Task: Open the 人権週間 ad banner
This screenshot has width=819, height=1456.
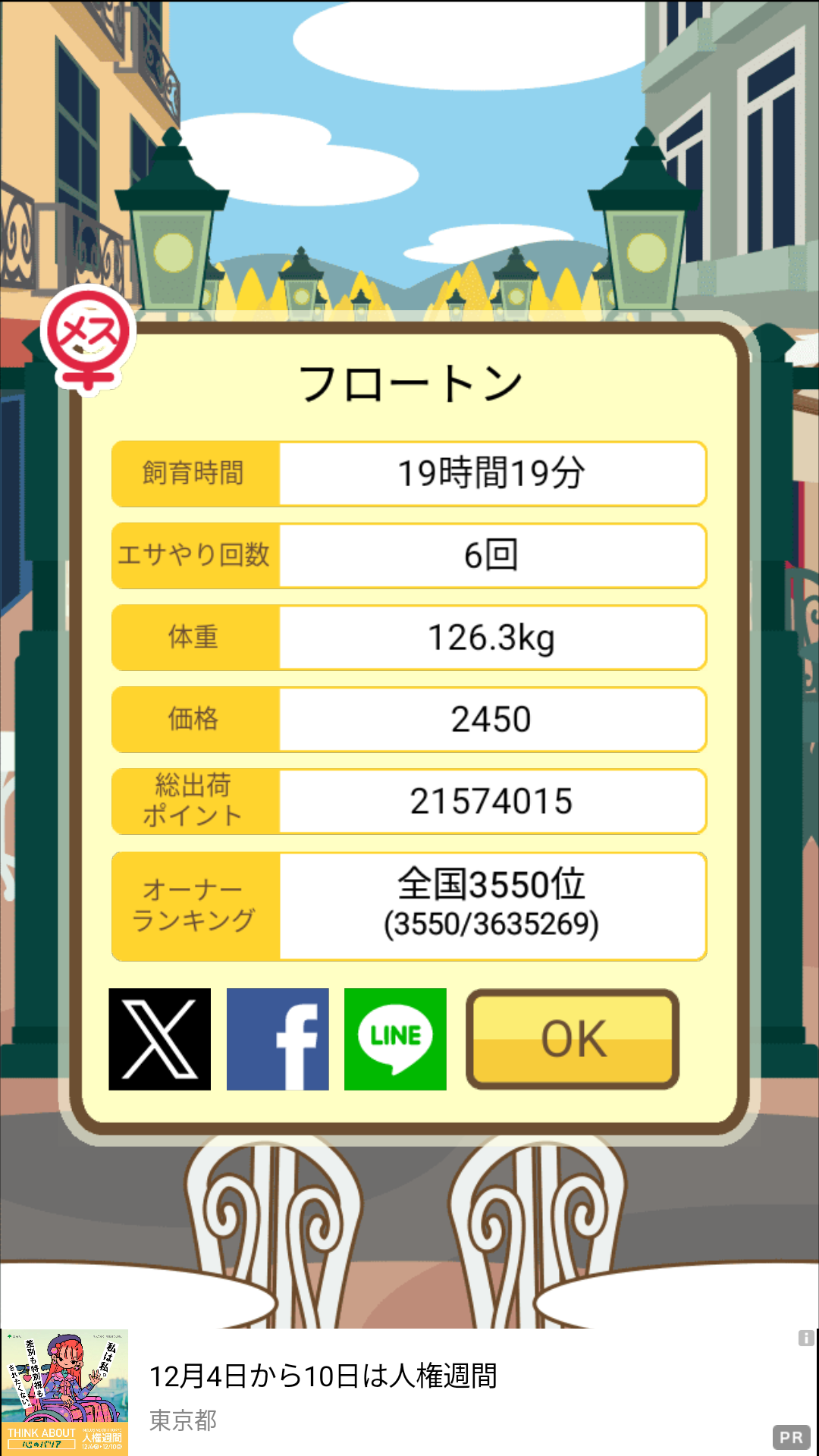Action: 409,1392
